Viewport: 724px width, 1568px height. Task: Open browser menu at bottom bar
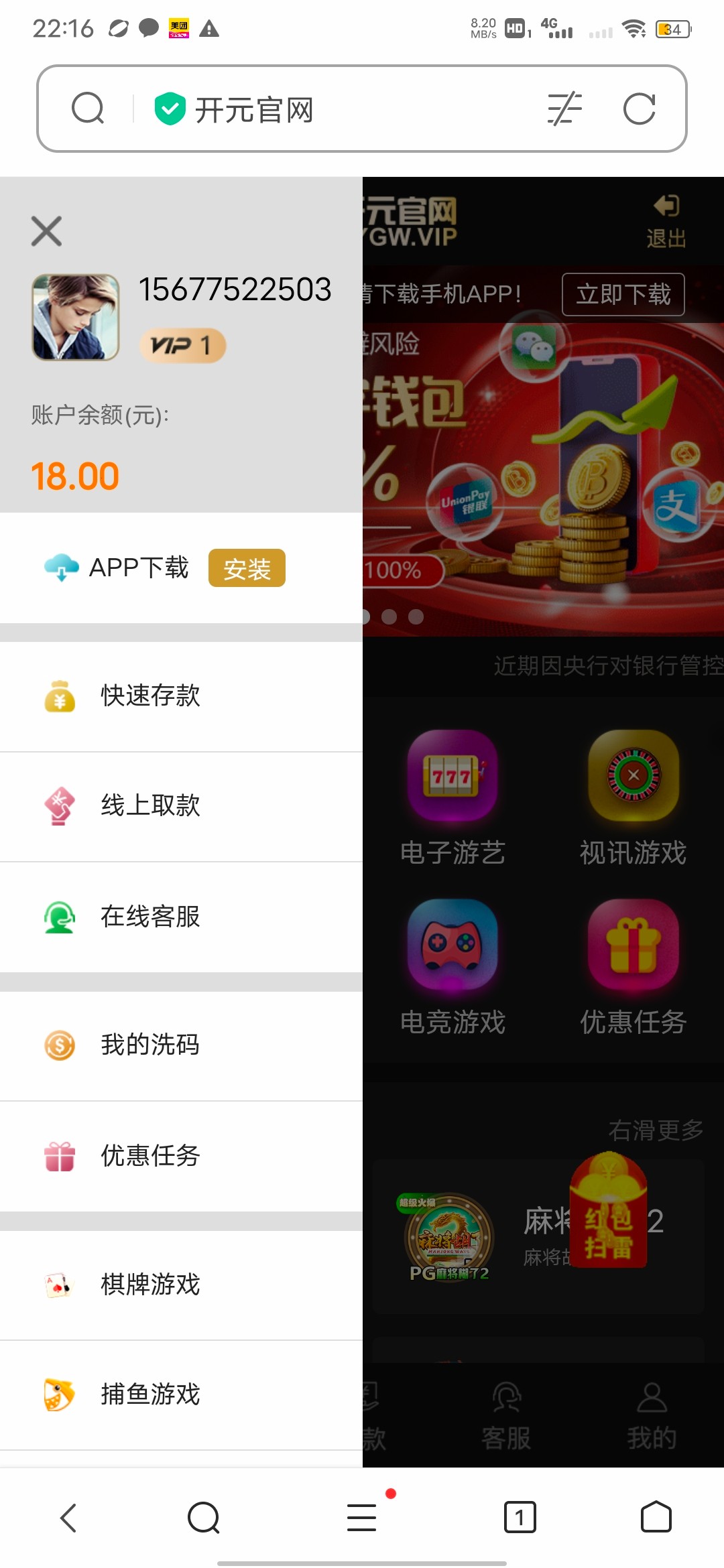(x=362, y=1518)
